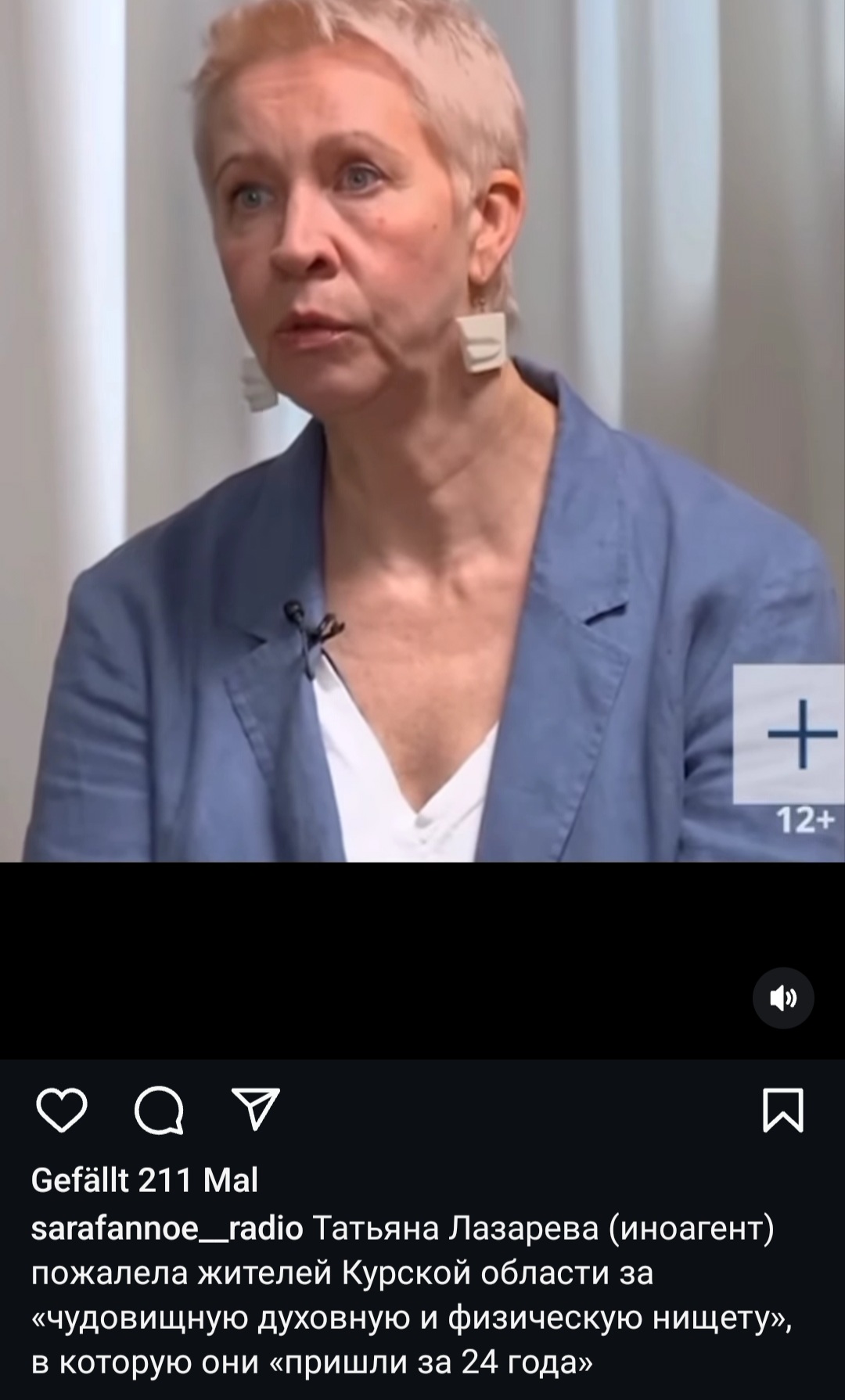This screenshot has height=1400, width=845.
Task: Open comments via the speech bubble icon
Action: 160,1111
